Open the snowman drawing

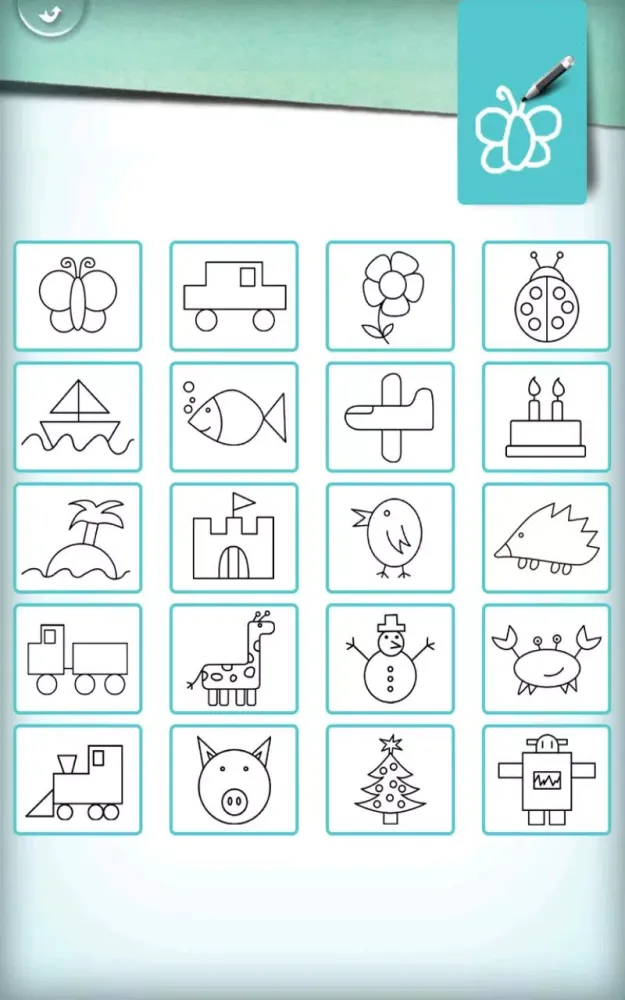(x=390, y=659)
